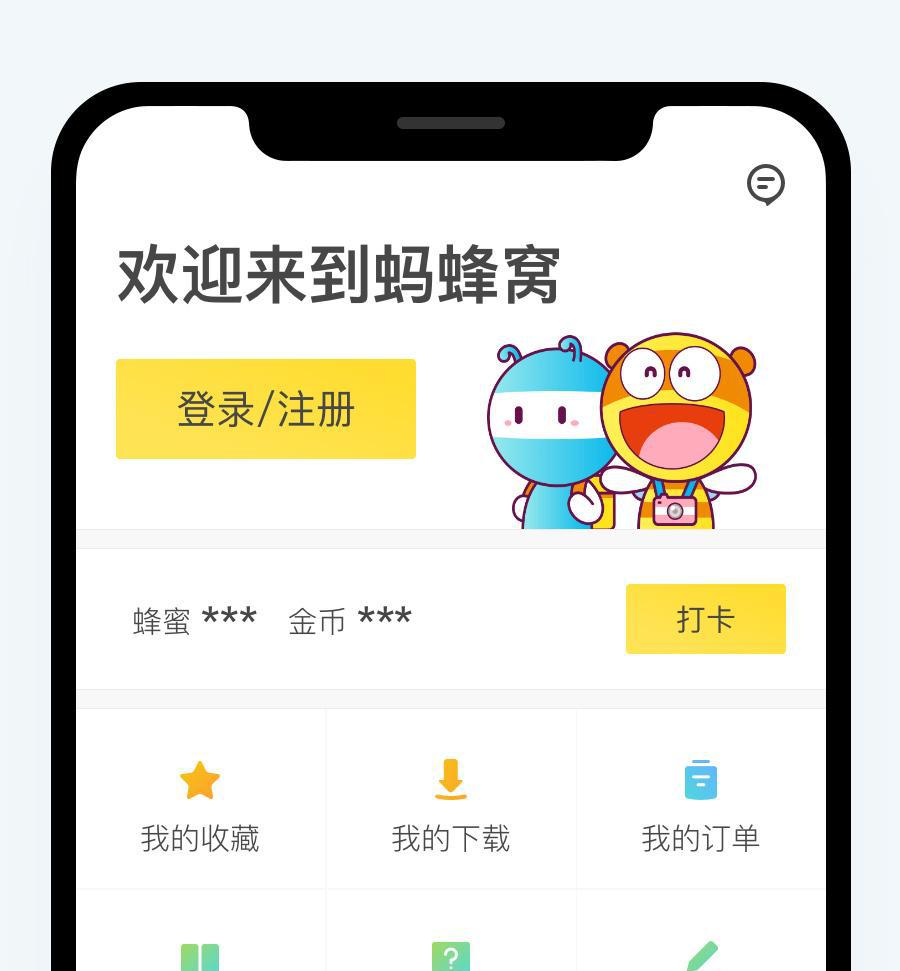The image size is (900, 971).
Task: Open the messages chat bubble icon
Action: coord(766,185)
